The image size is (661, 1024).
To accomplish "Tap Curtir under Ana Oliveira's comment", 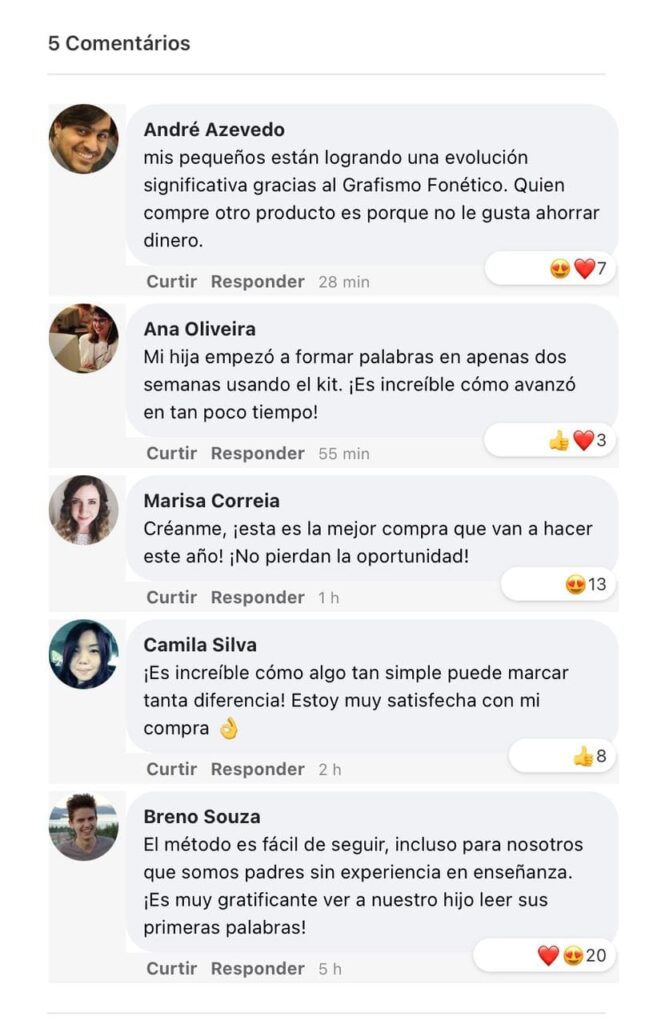I will [171, 454].
